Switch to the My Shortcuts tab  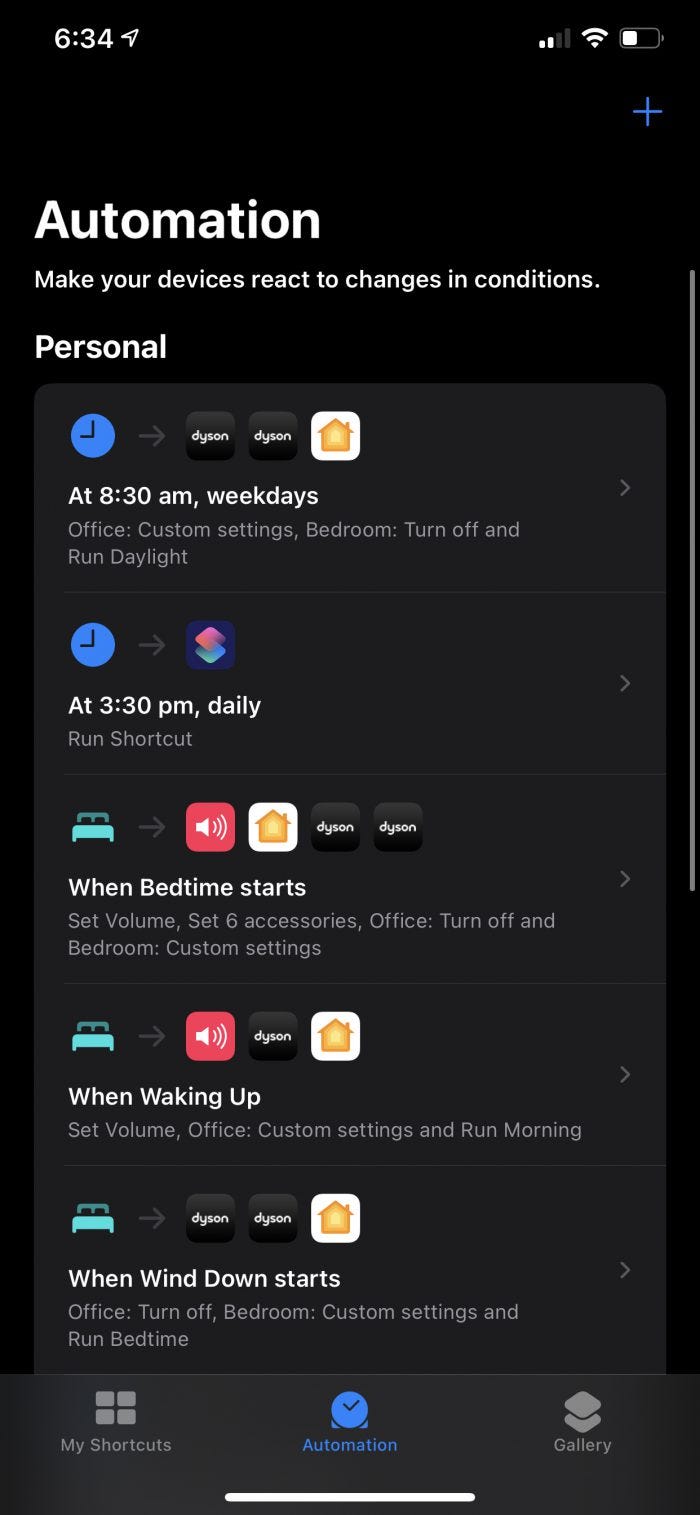pyautogui.click(x=116, y=1421)
